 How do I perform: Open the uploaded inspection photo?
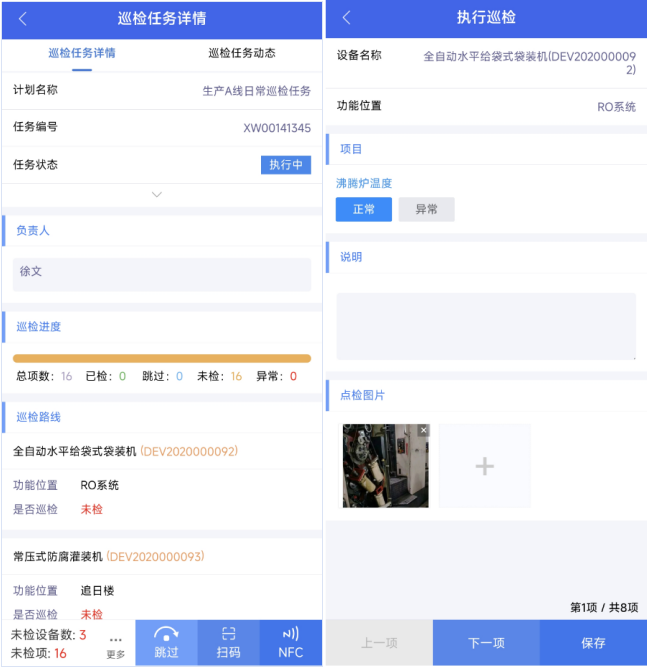[x=383, y=468]
